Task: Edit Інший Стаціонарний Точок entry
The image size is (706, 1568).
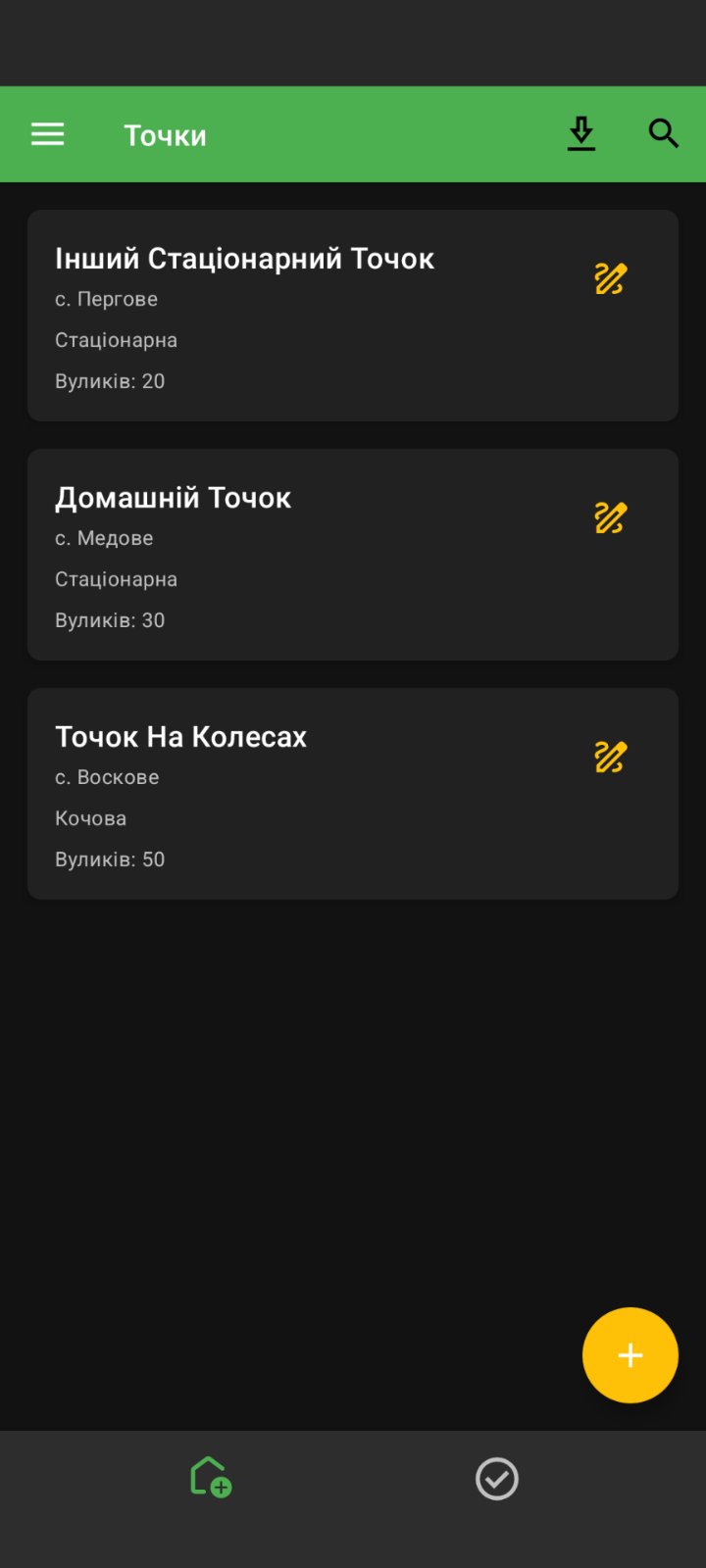Action: click(610, 279)
